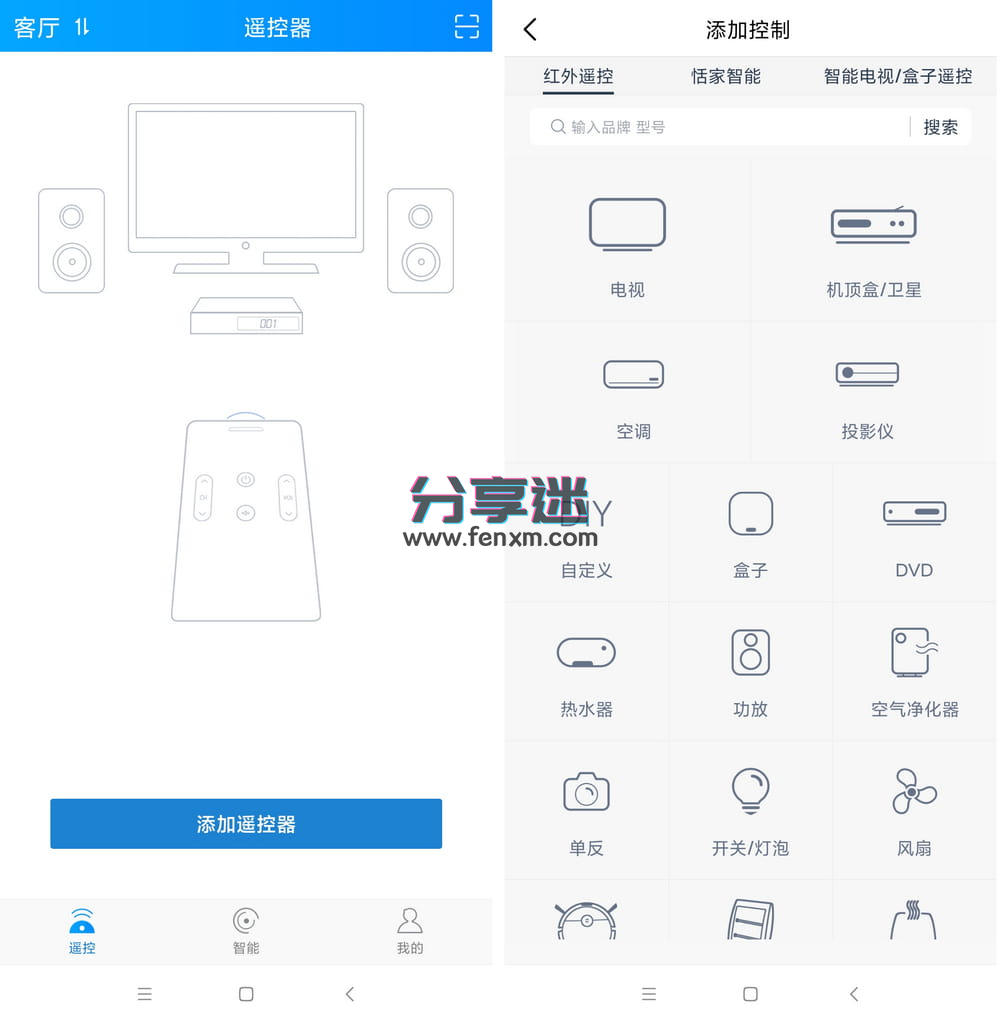Select the 风扇 device tile
The width and height of the screenshot is (1000, 1024).
[x=914, y=811]
